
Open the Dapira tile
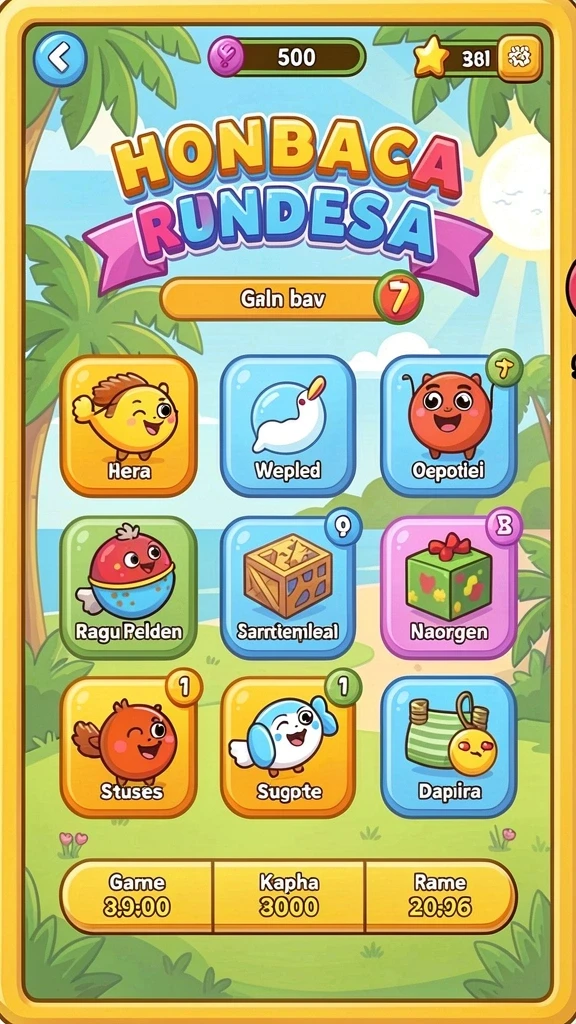point(448,747)
